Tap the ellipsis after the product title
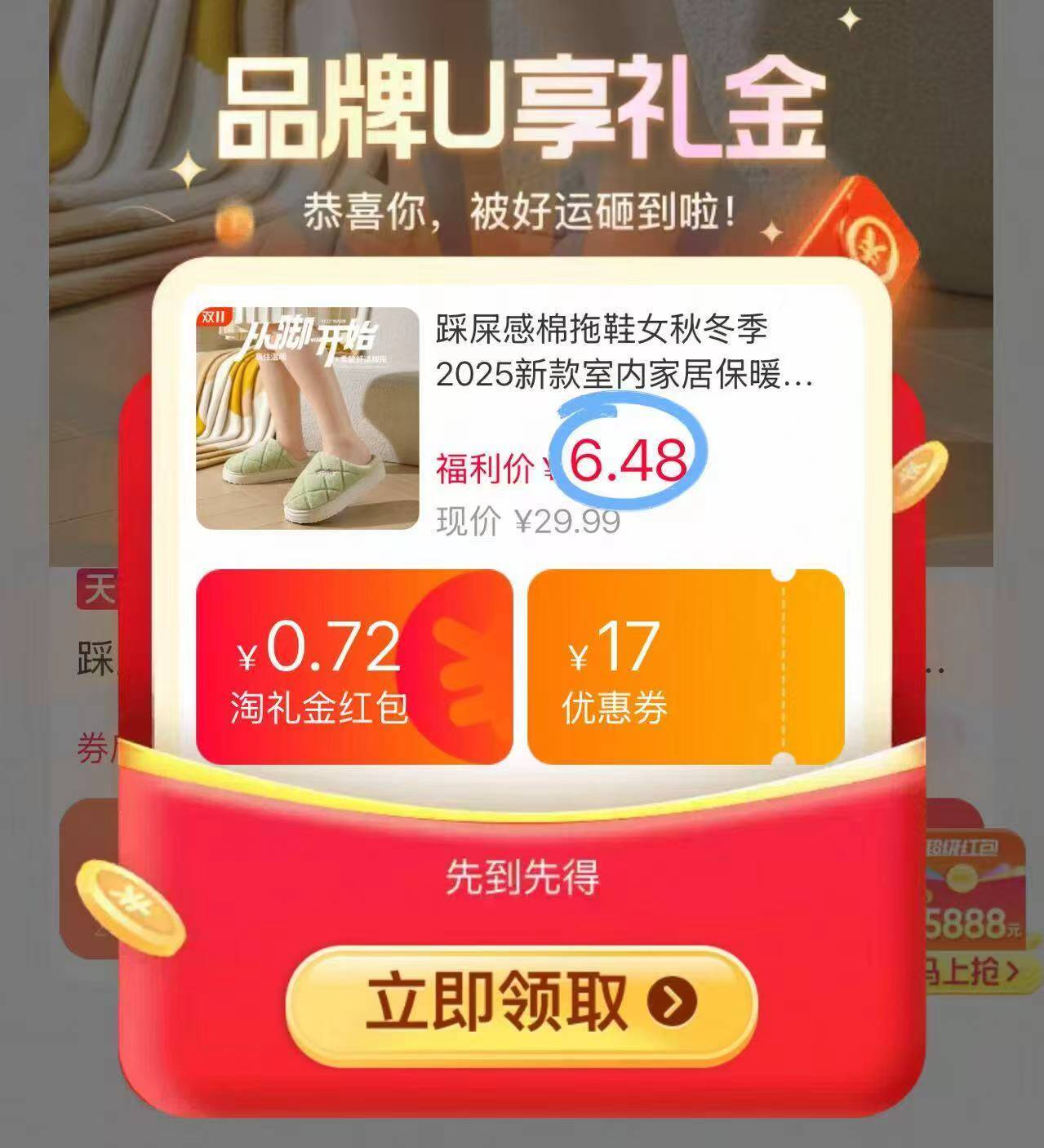1044x1148 pixels. (796, 377)
